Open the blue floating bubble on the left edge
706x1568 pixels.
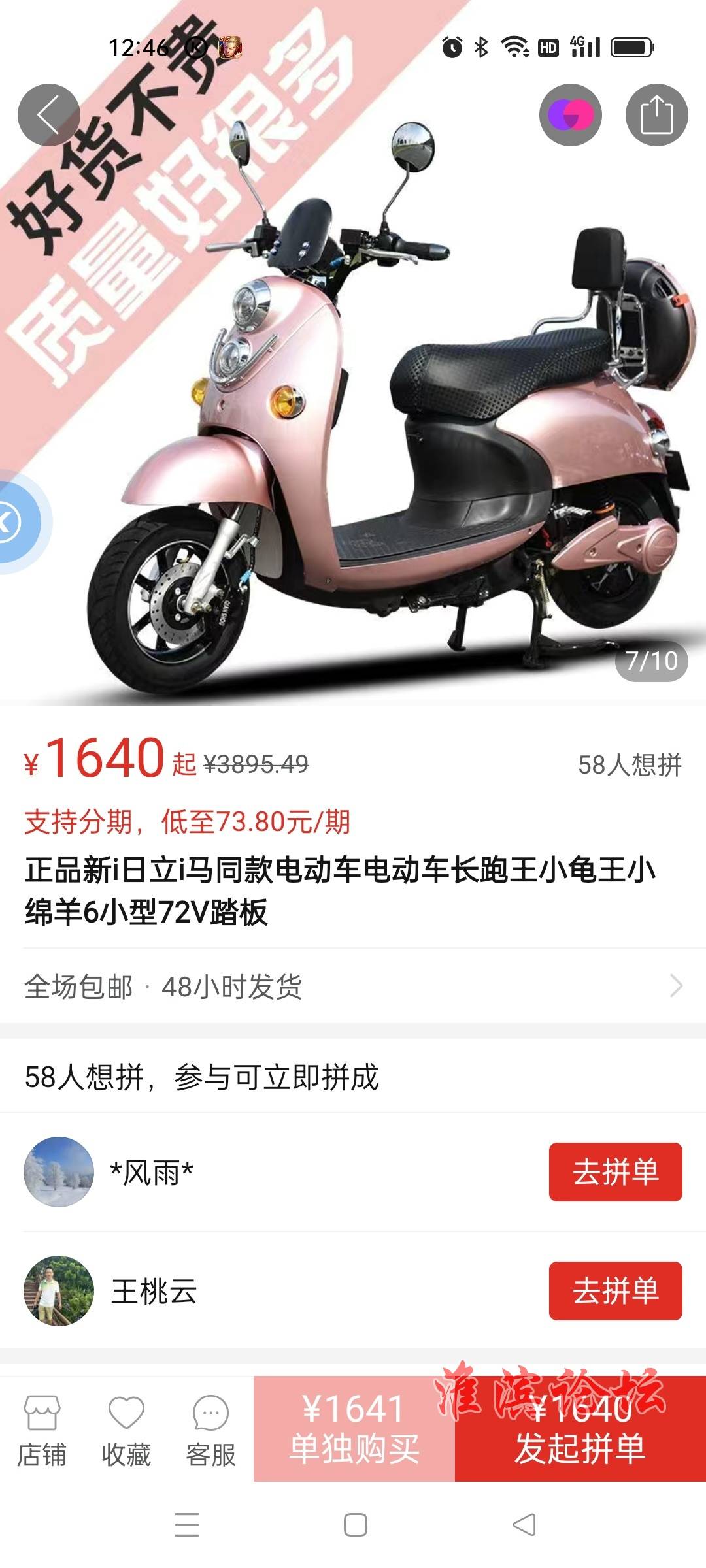(20, 523)
